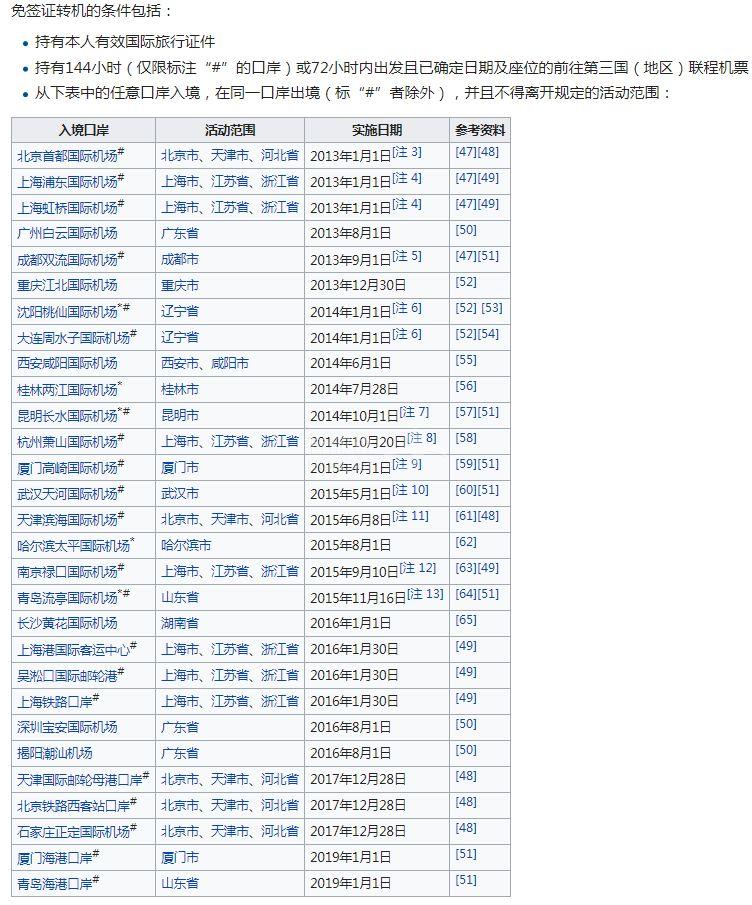Follow the 咸阳市 link
Screen dimensions: 752x905
230,363
